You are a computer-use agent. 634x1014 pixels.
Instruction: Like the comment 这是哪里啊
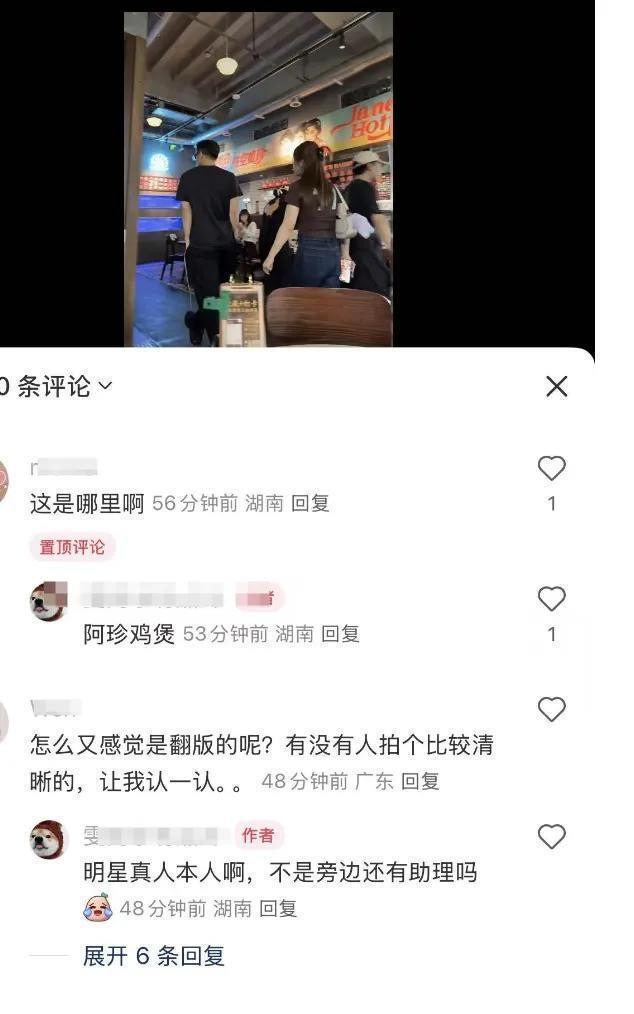tap(551, 468)
